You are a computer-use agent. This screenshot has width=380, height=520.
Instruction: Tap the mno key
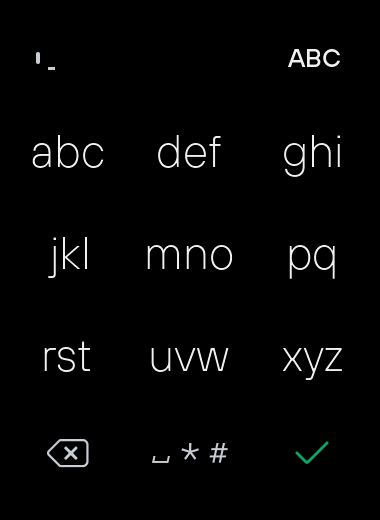(189, 256)
